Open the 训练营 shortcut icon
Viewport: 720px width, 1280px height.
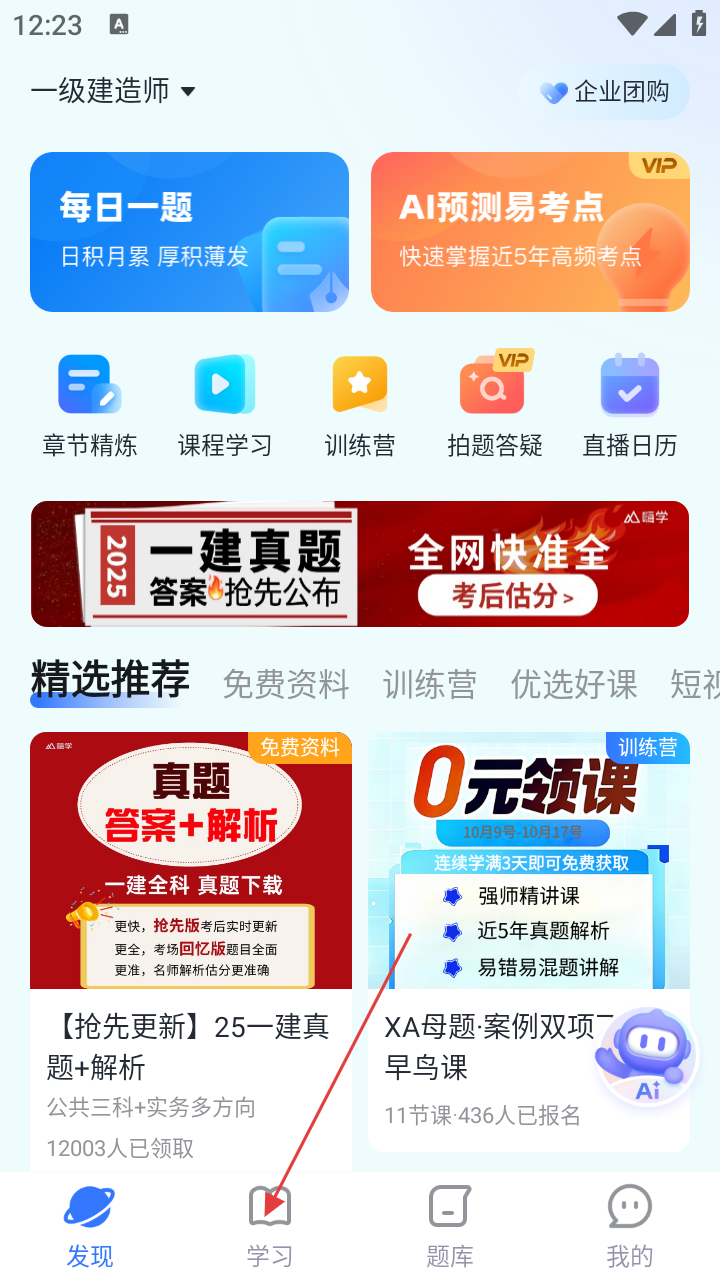pos(360,405)
